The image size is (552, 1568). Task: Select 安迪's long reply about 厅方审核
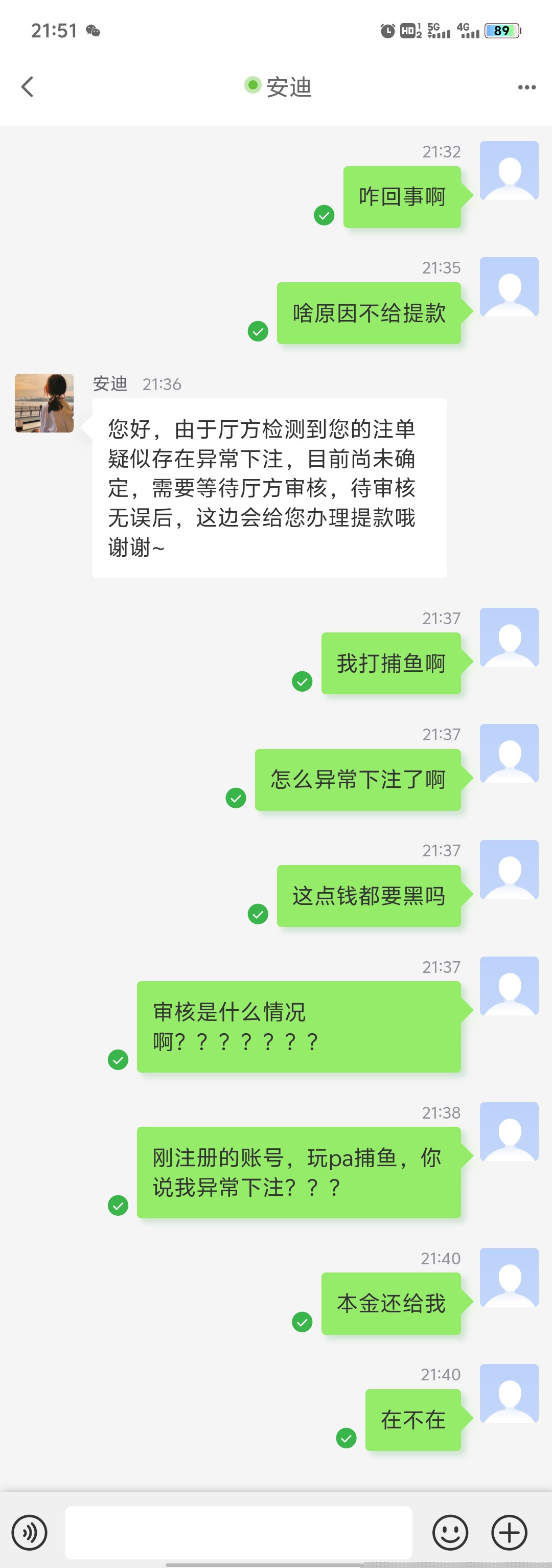[x=268, y=487]
